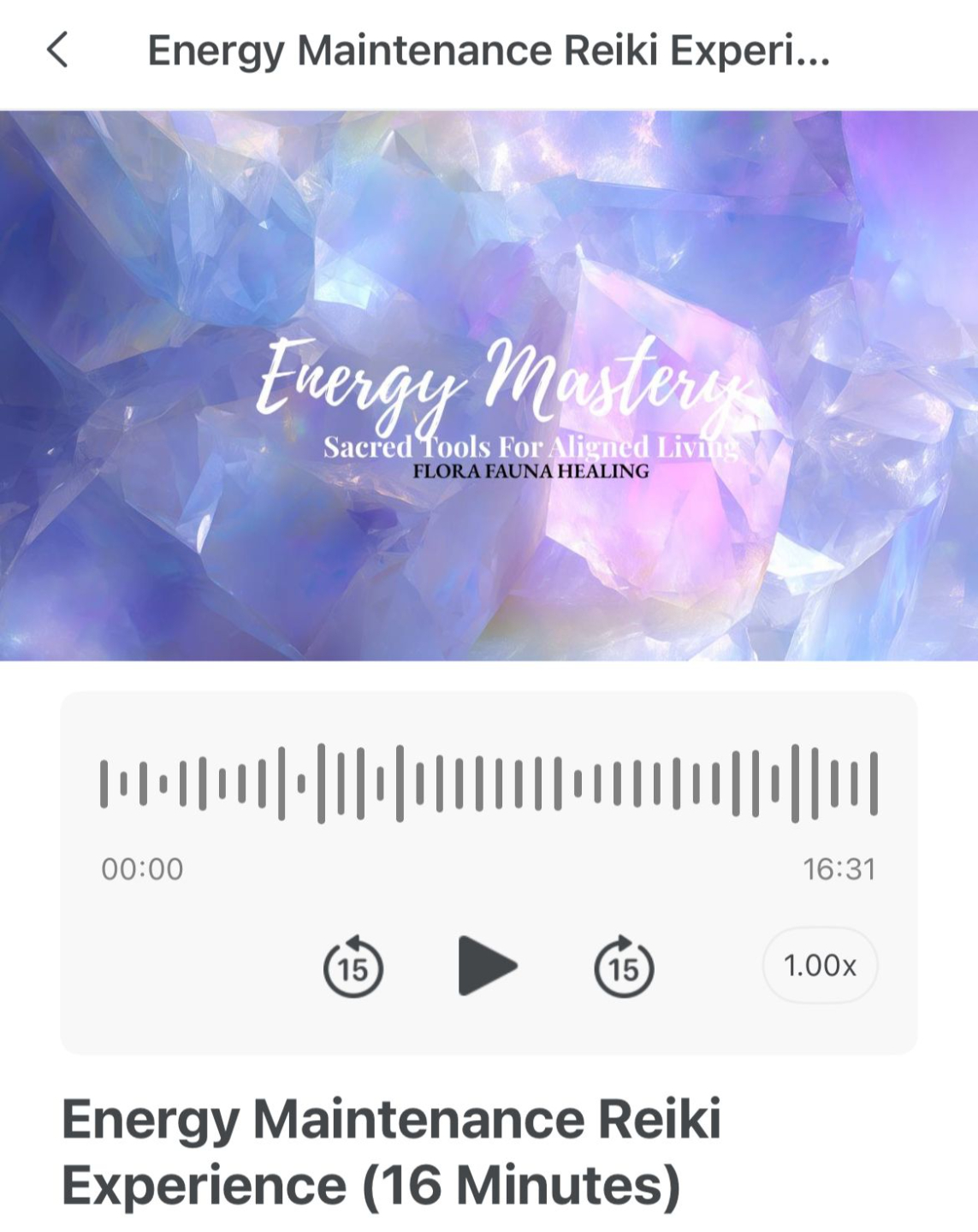Skip forward 15 seconds in the audio

624,968
